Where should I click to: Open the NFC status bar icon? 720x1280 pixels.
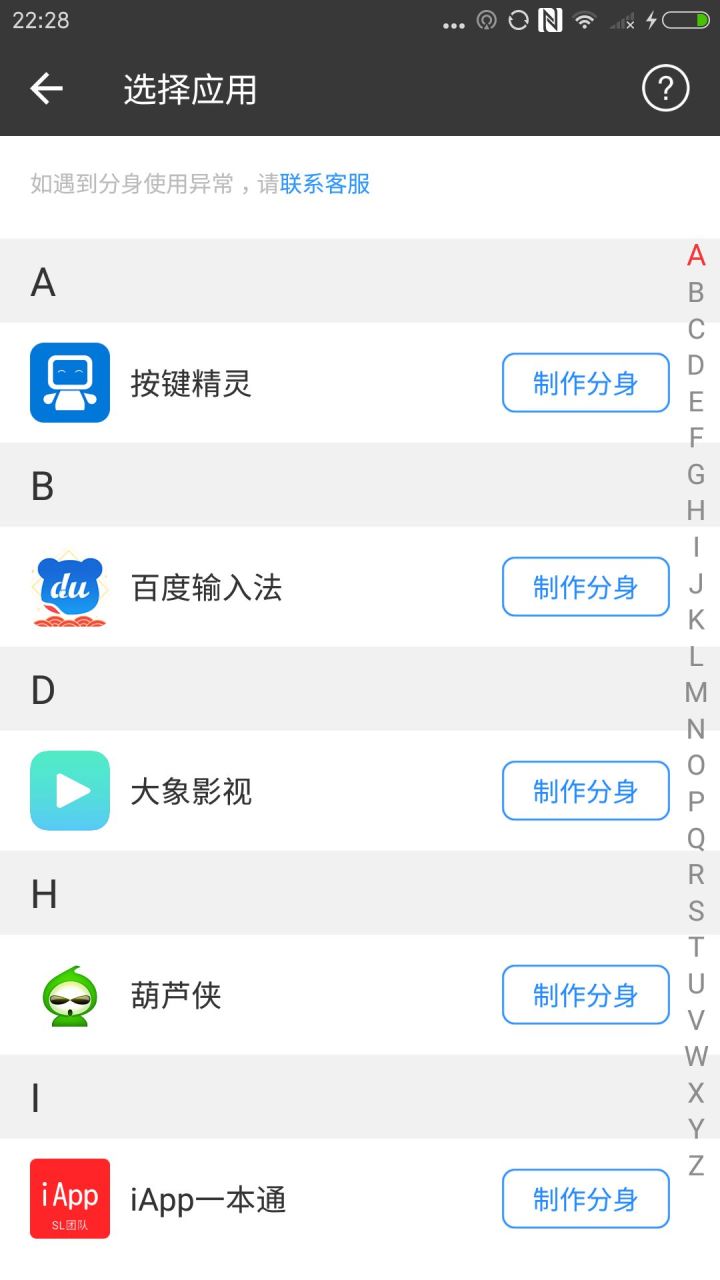coord(548,20)
